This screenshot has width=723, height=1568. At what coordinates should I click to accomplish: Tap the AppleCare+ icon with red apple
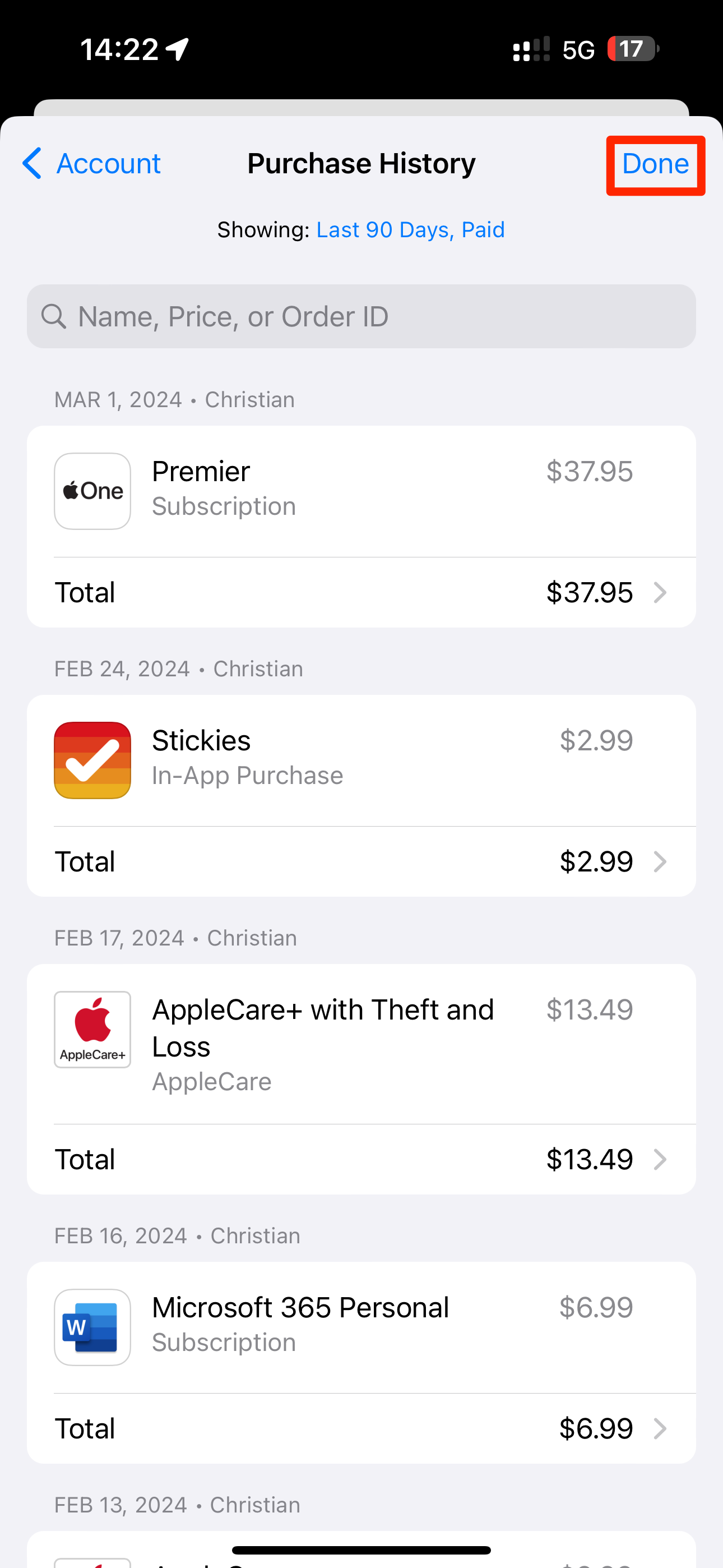point(92,1029)
